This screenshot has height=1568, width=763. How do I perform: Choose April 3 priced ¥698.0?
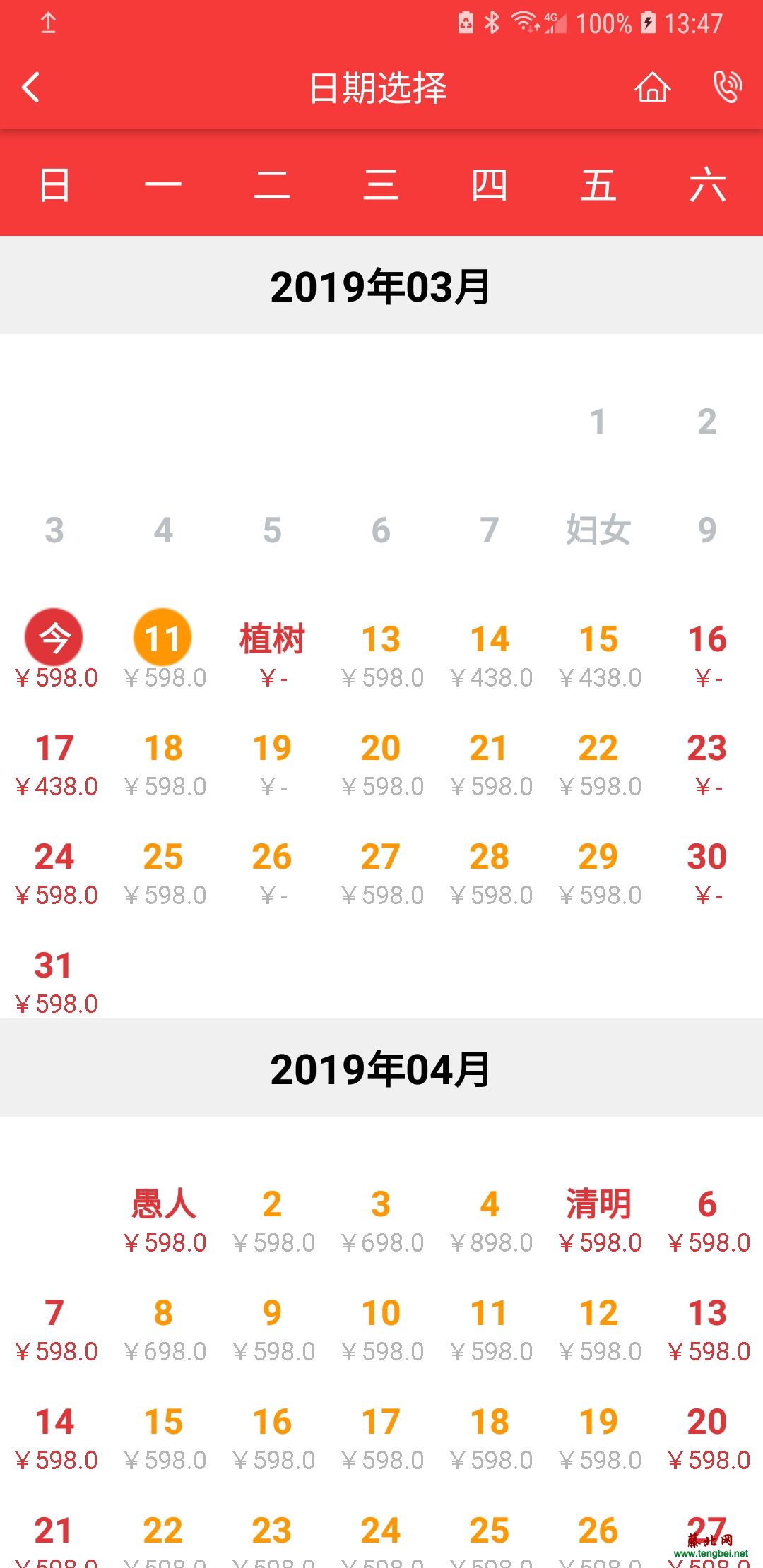pyautogui.click(x=381, y=1219)
